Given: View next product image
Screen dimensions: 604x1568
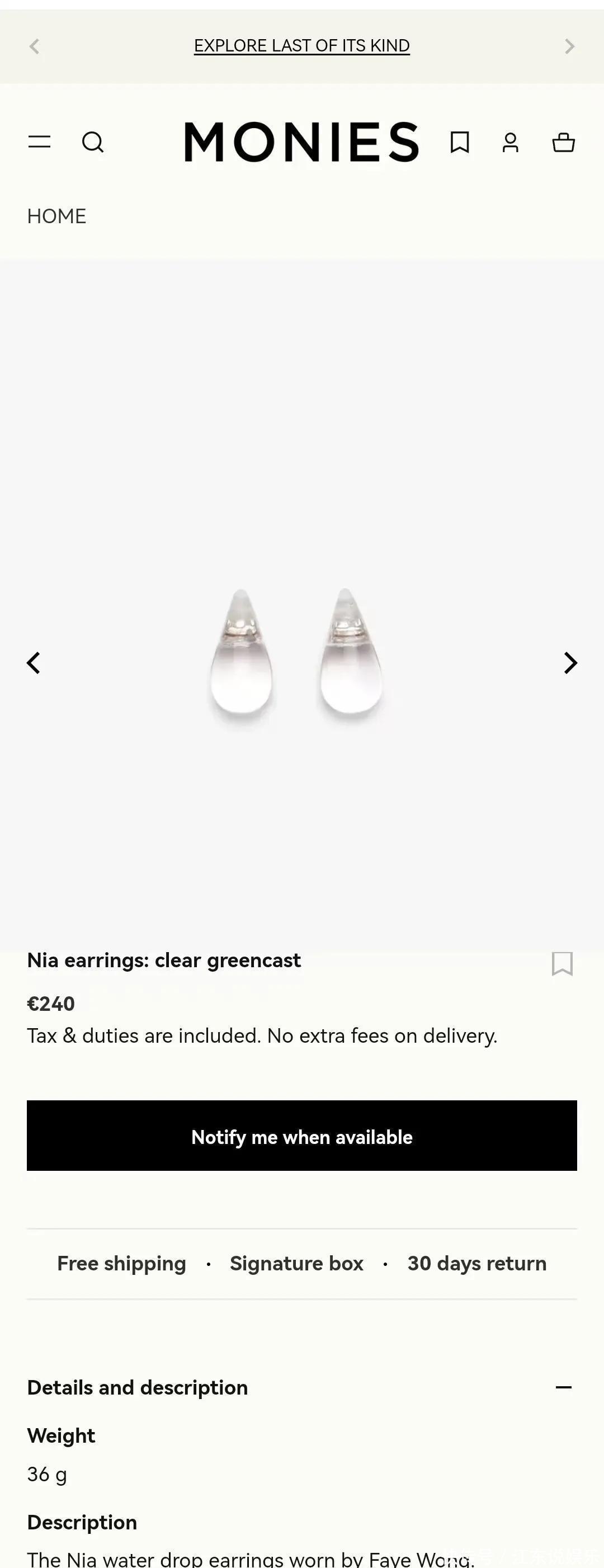Looking at the screenshot, I should pyautogui.click(x=570, y=663).
